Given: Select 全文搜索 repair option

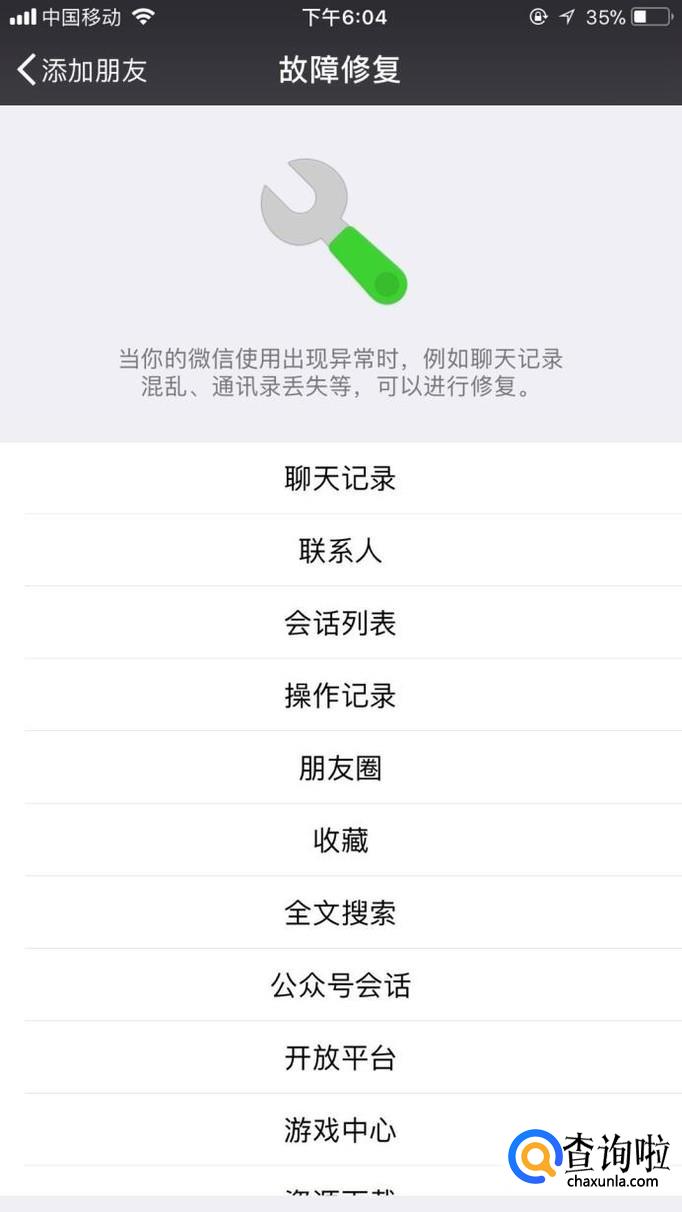Looking at the screenshot, I should (x=340, y=913).
